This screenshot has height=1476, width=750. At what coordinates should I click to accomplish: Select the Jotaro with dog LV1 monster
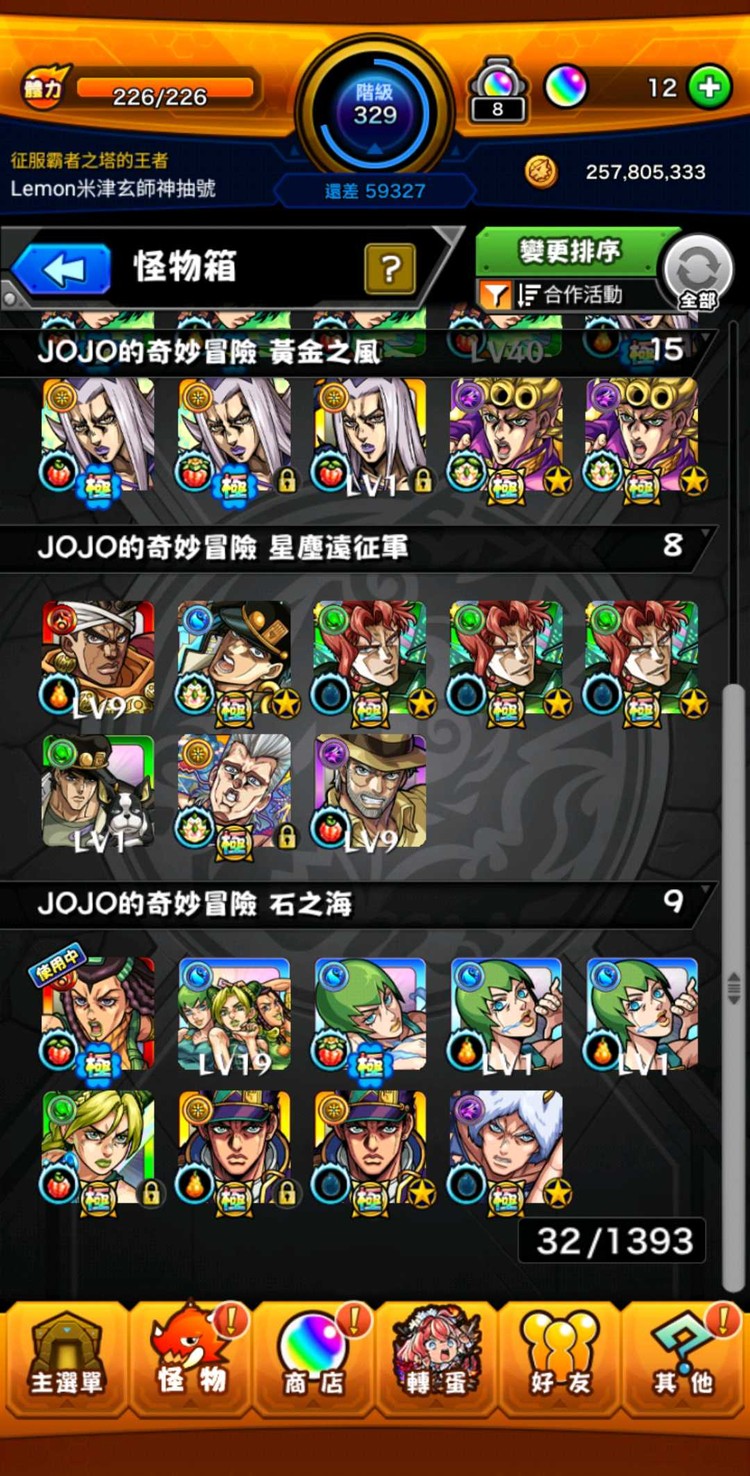[x=98, y=792]
